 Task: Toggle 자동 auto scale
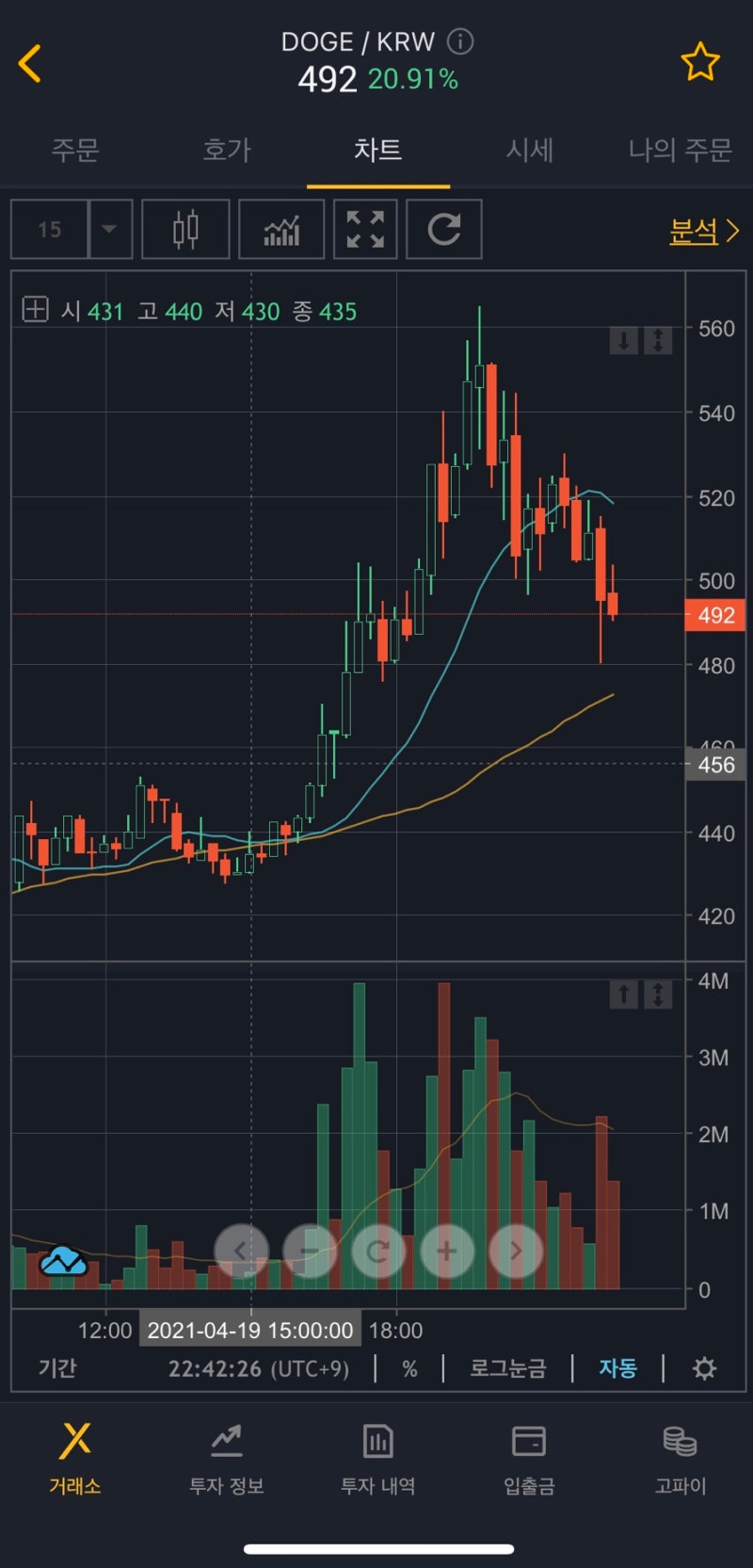click(617, 1368)
